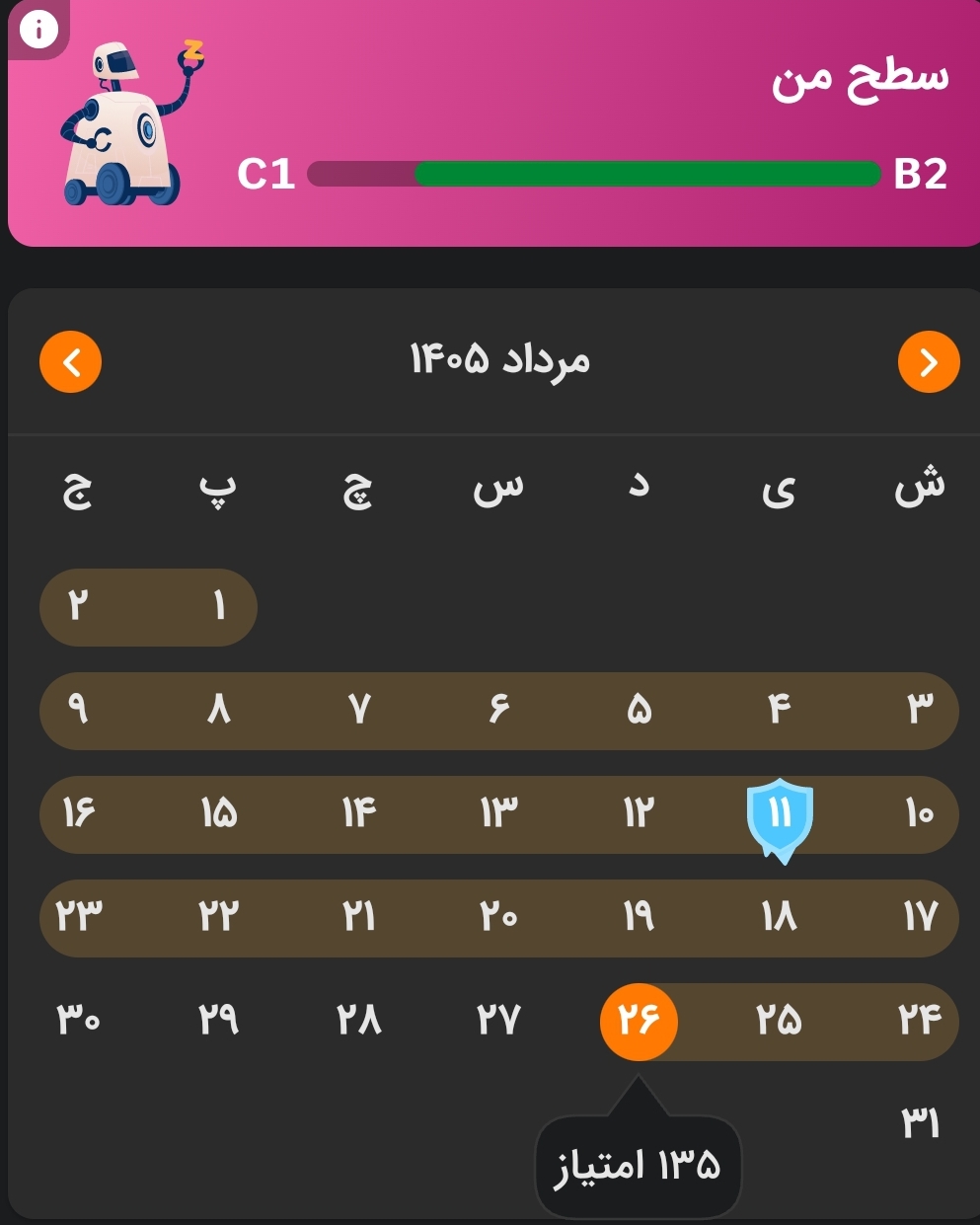
Task: Select day ۲۵ in the calendar
Action: click(x=780, y=1021)
